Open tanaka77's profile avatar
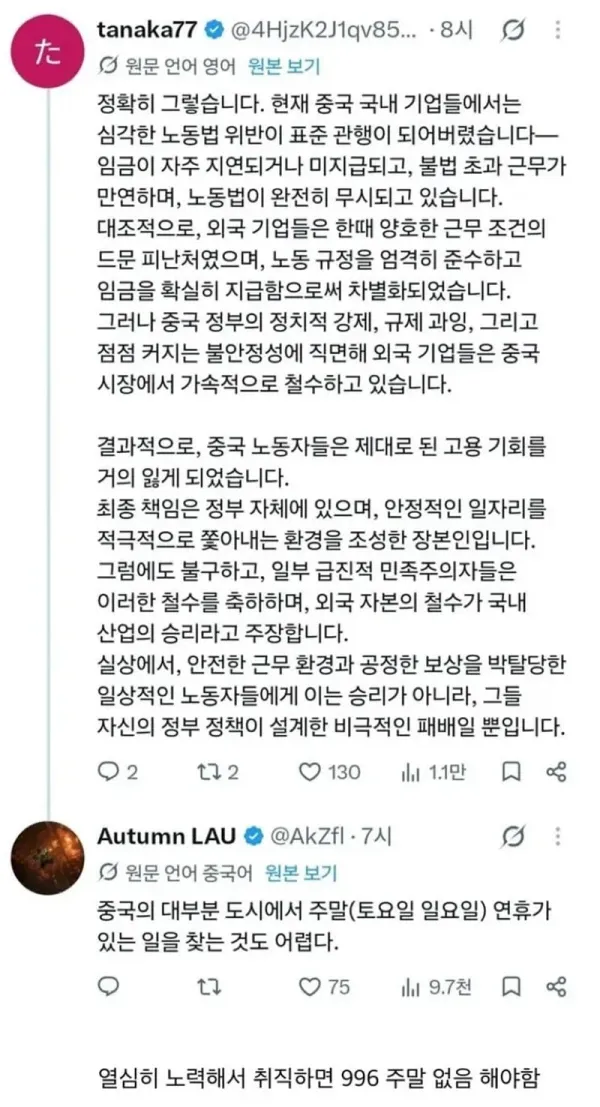The width and height of the screenshot is (600, 1107). [x=48, y=52]
